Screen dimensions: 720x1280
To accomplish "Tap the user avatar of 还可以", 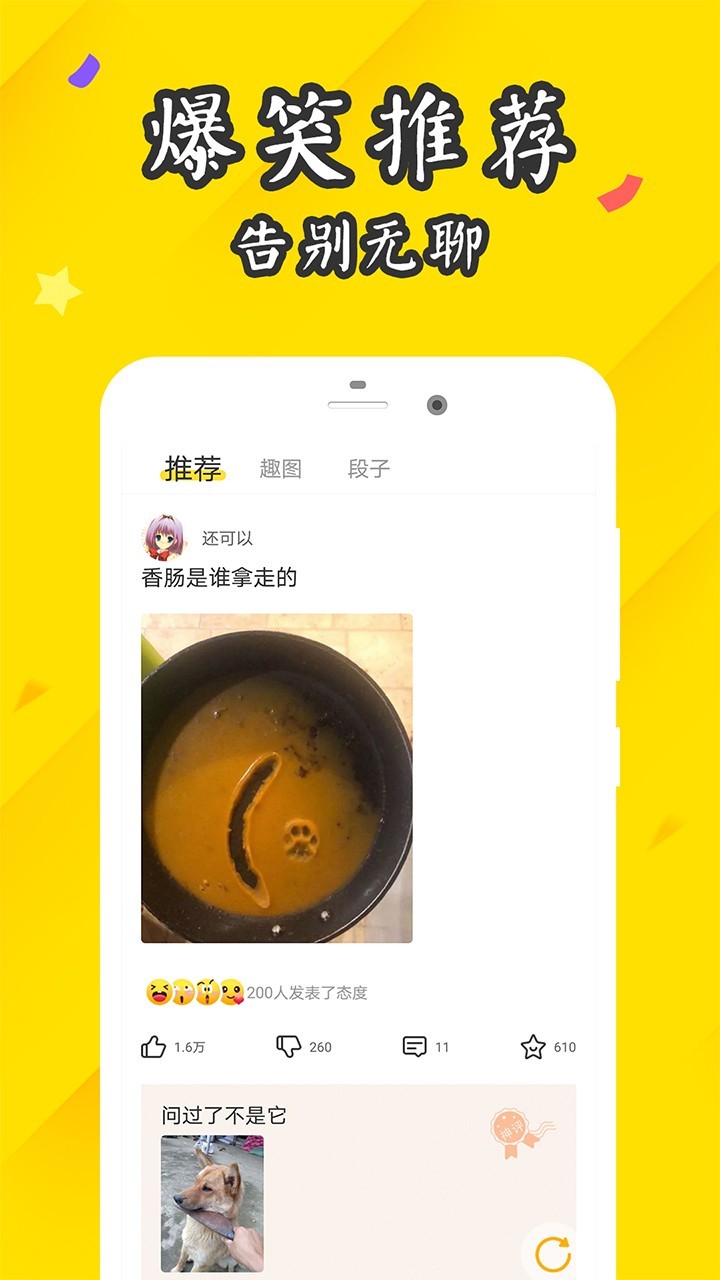I will coord(163,536).
